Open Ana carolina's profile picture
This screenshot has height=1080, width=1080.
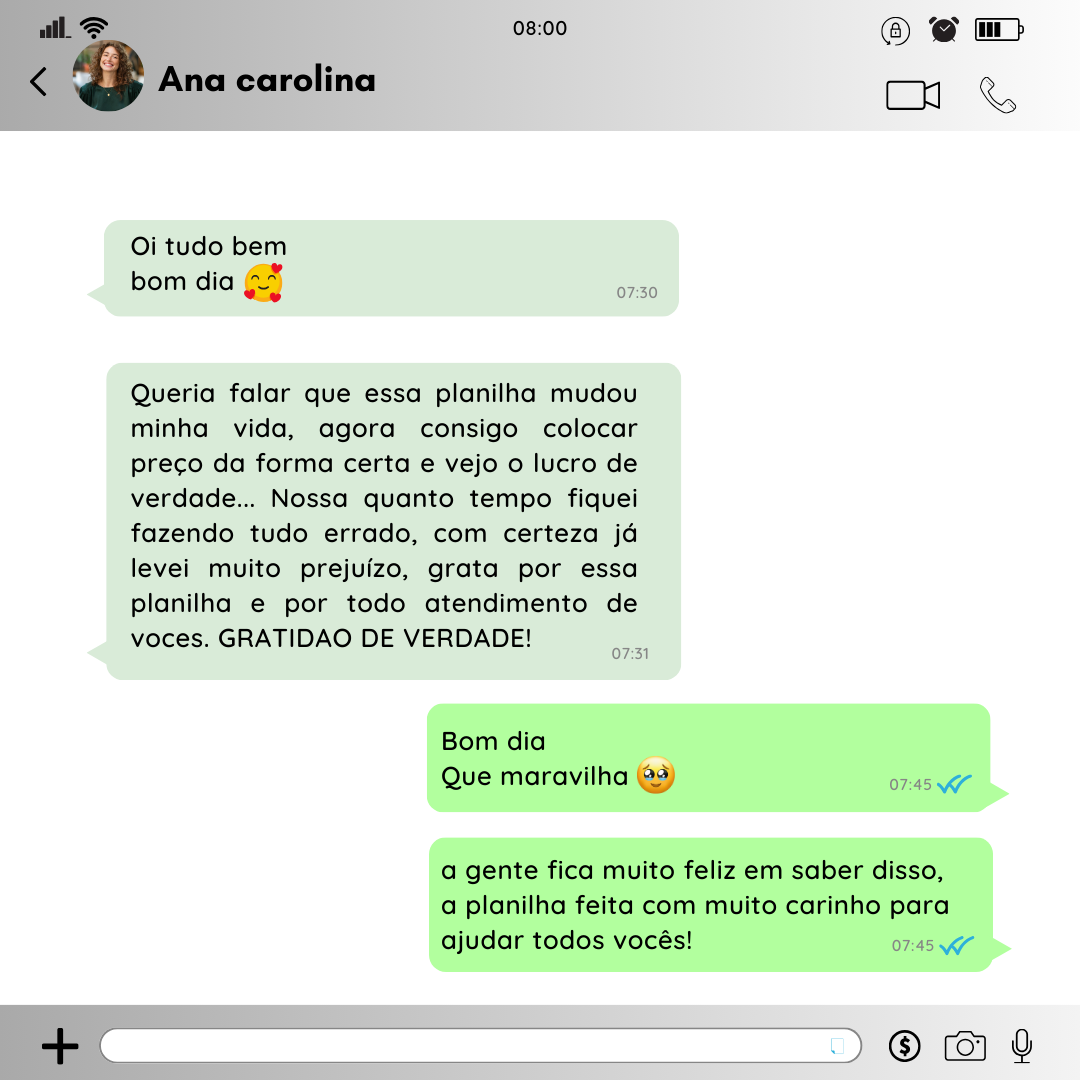coord(108,76)
